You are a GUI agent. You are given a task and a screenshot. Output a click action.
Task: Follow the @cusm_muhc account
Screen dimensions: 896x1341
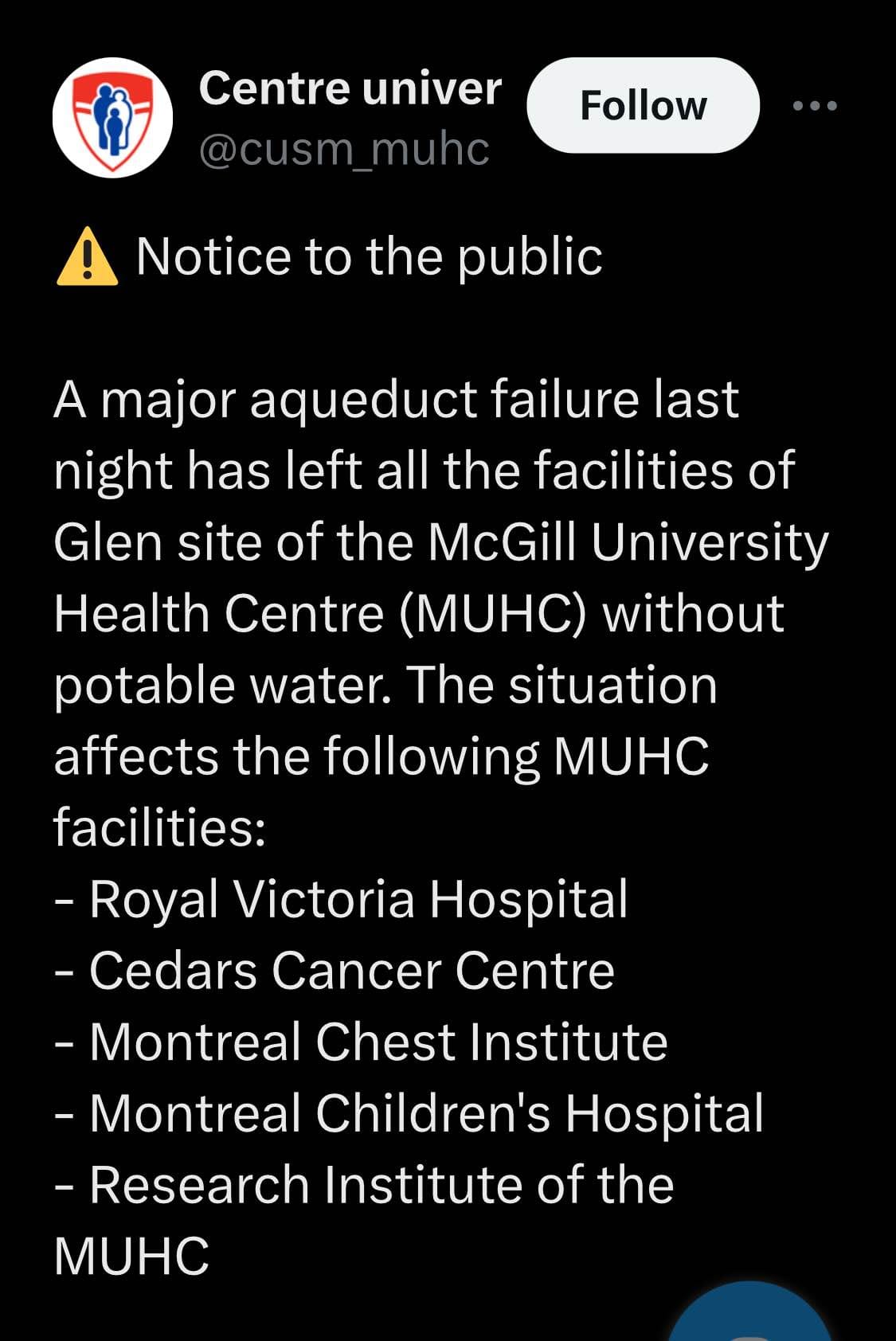(x=643, y=105)
